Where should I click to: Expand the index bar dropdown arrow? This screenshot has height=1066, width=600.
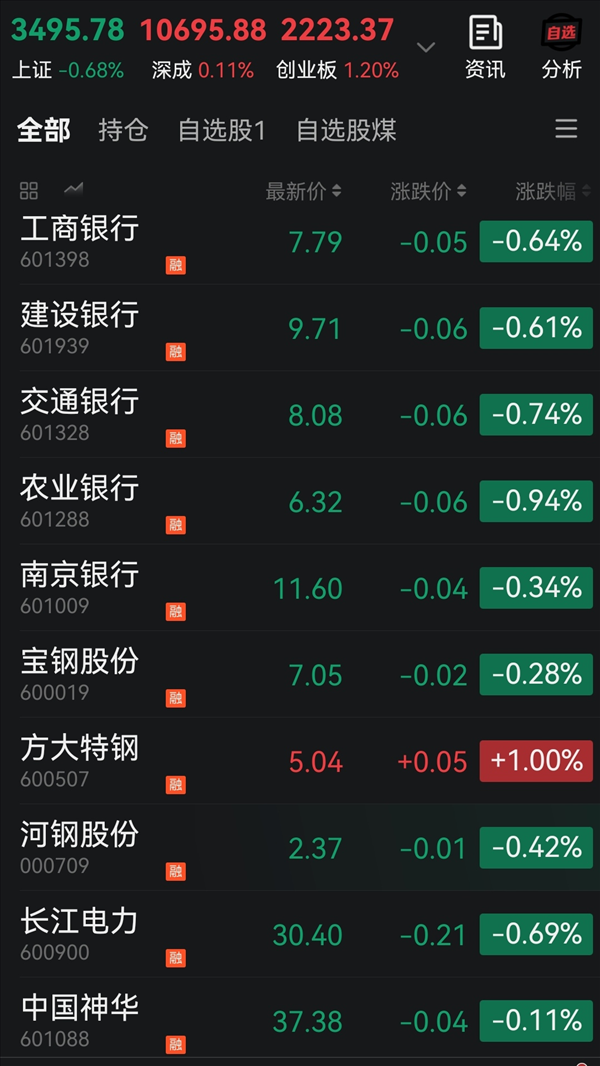[426, 47]
